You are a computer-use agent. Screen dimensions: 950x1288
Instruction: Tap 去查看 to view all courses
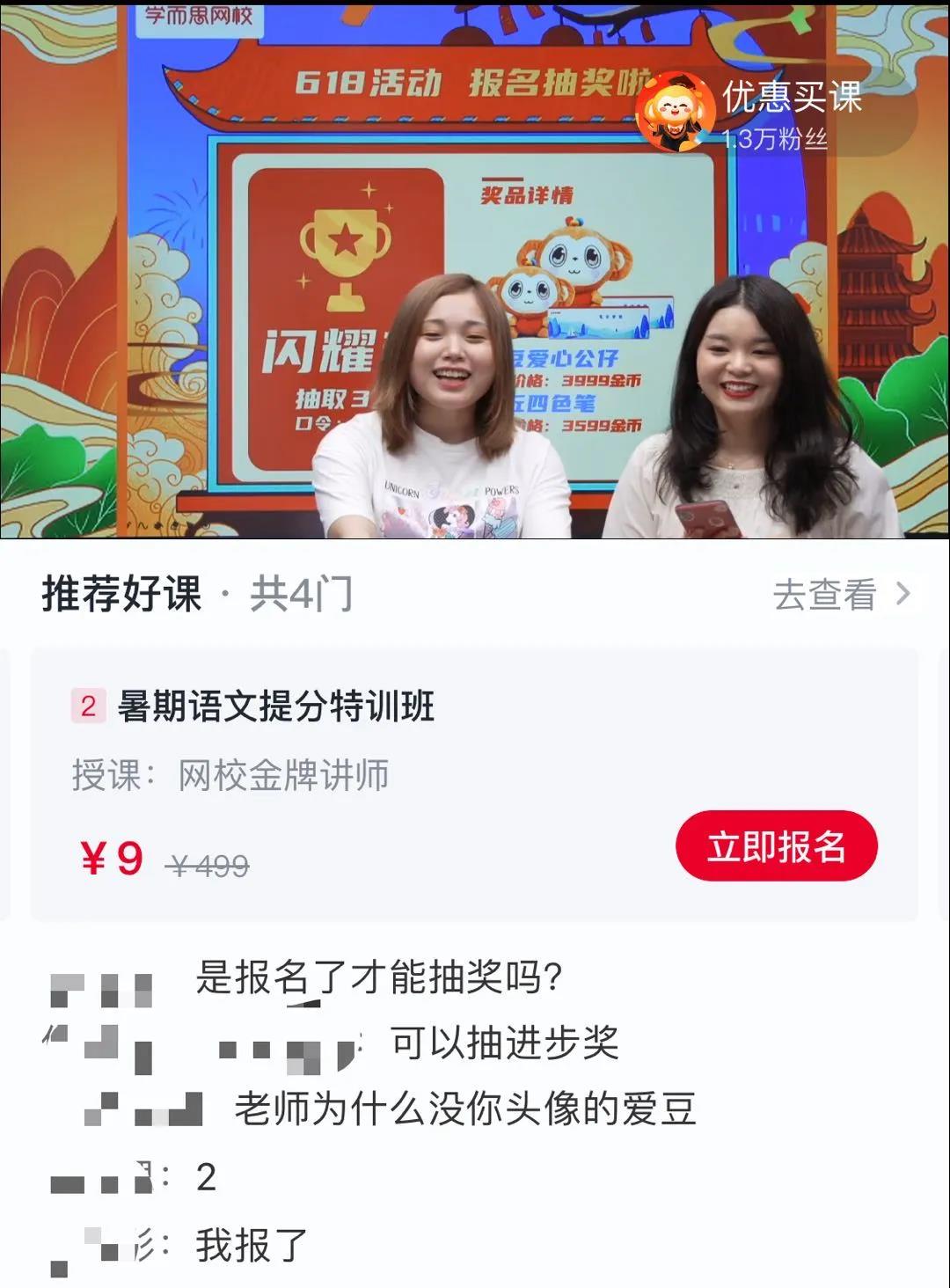(840, 595)
